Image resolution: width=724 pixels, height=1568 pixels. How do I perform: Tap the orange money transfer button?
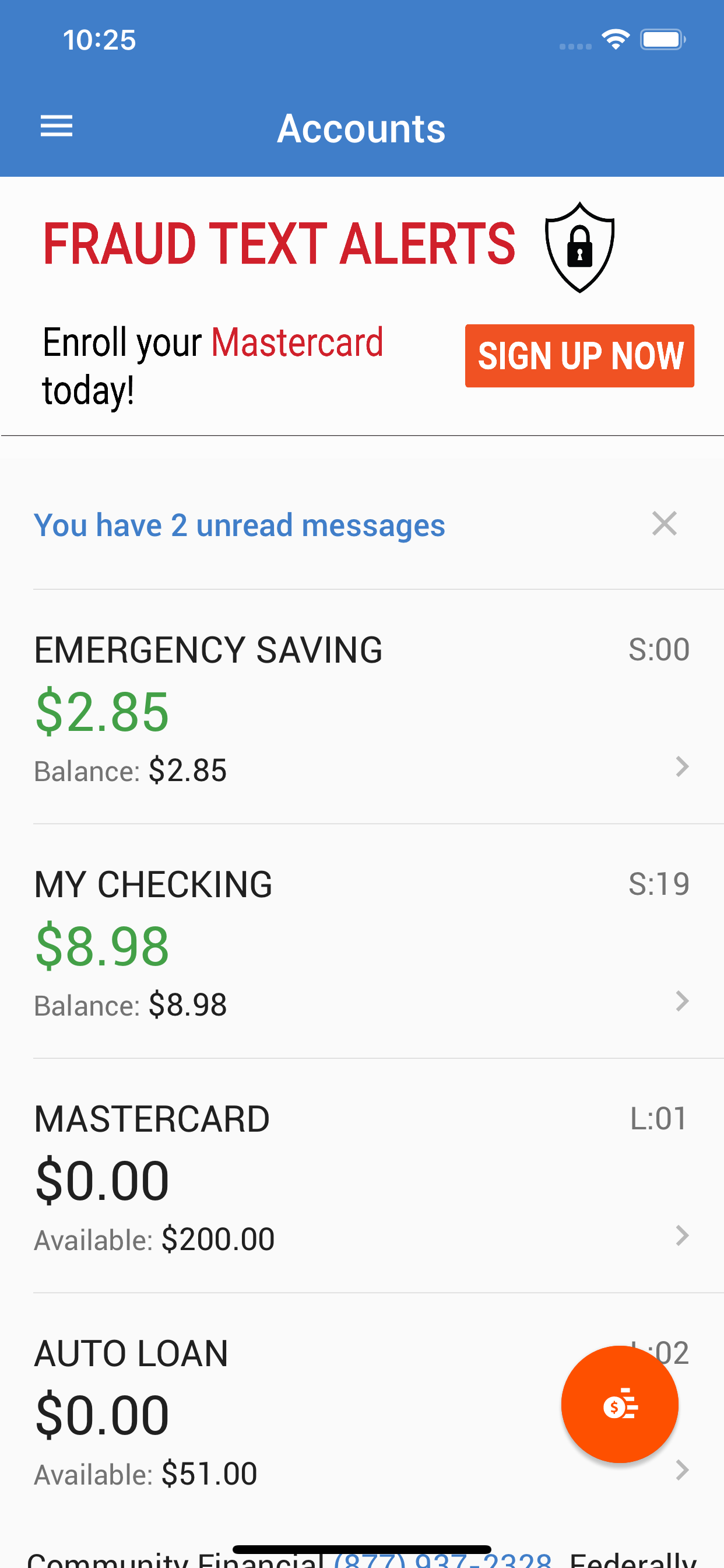click(618, 1405)
